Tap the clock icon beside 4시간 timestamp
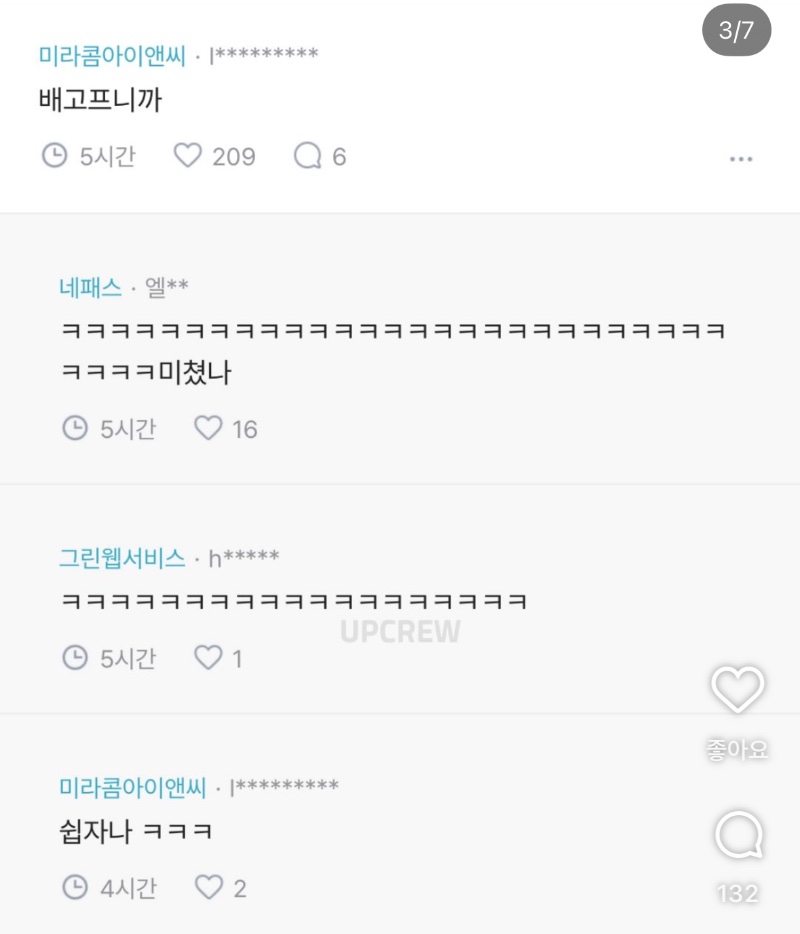800x934 pixels. point(74,887)
